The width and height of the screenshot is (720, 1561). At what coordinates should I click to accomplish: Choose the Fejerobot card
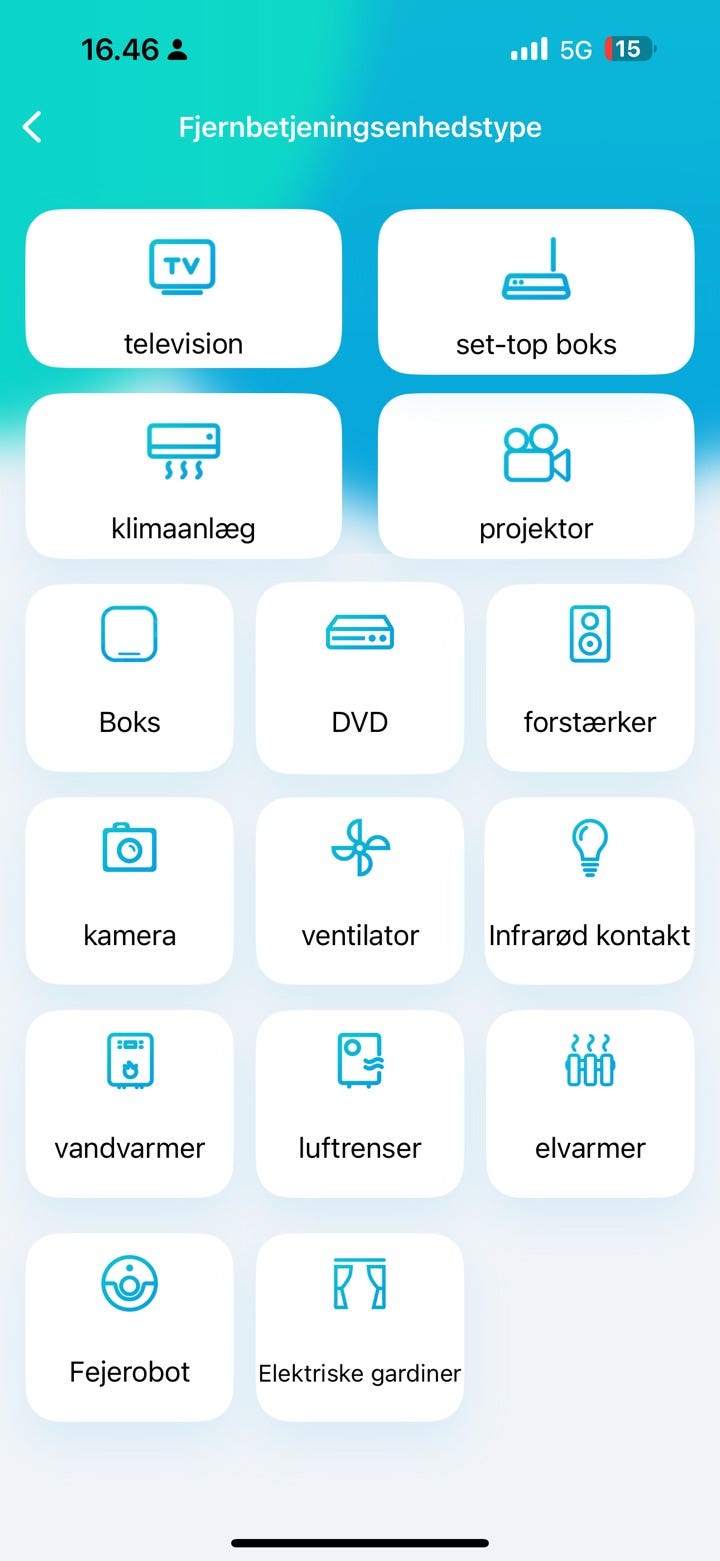coord(130,1327)
